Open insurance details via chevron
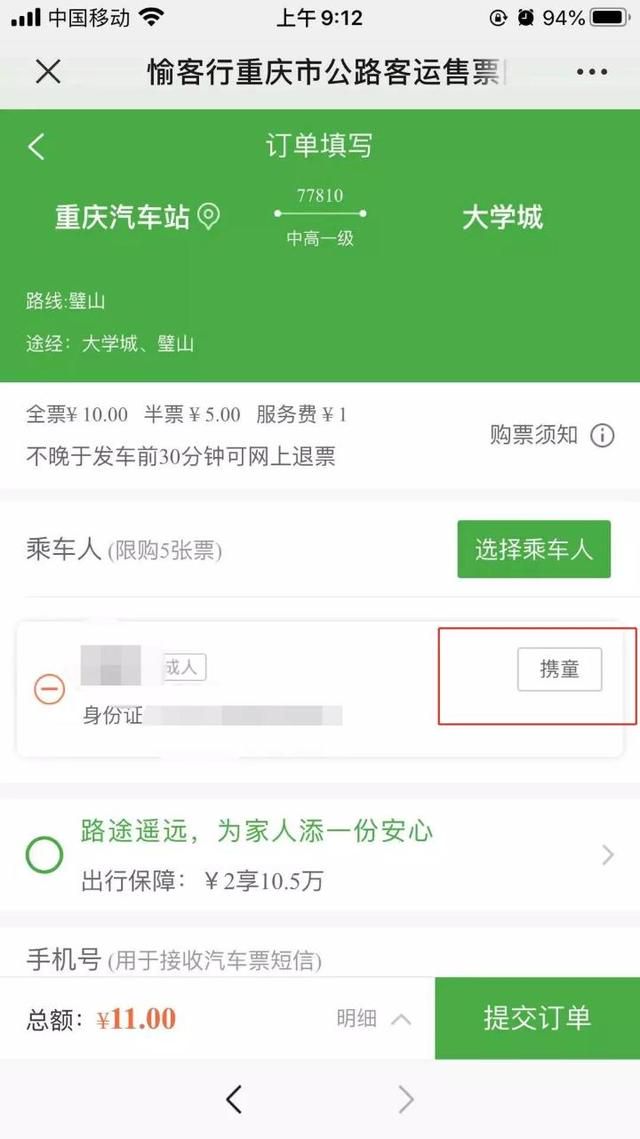Screen dimensions: 640x1139 (x=607, y=855)
